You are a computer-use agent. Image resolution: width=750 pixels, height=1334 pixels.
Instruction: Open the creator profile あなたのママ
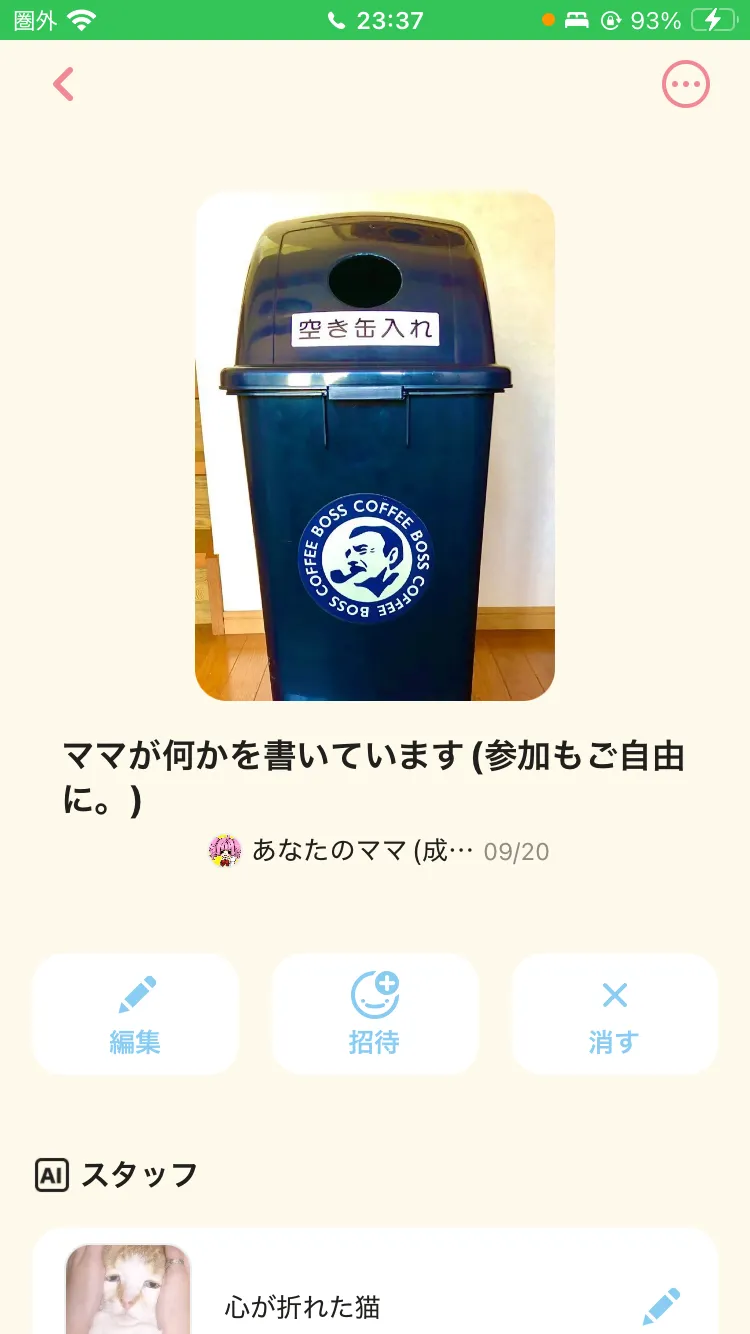[340, 851]
